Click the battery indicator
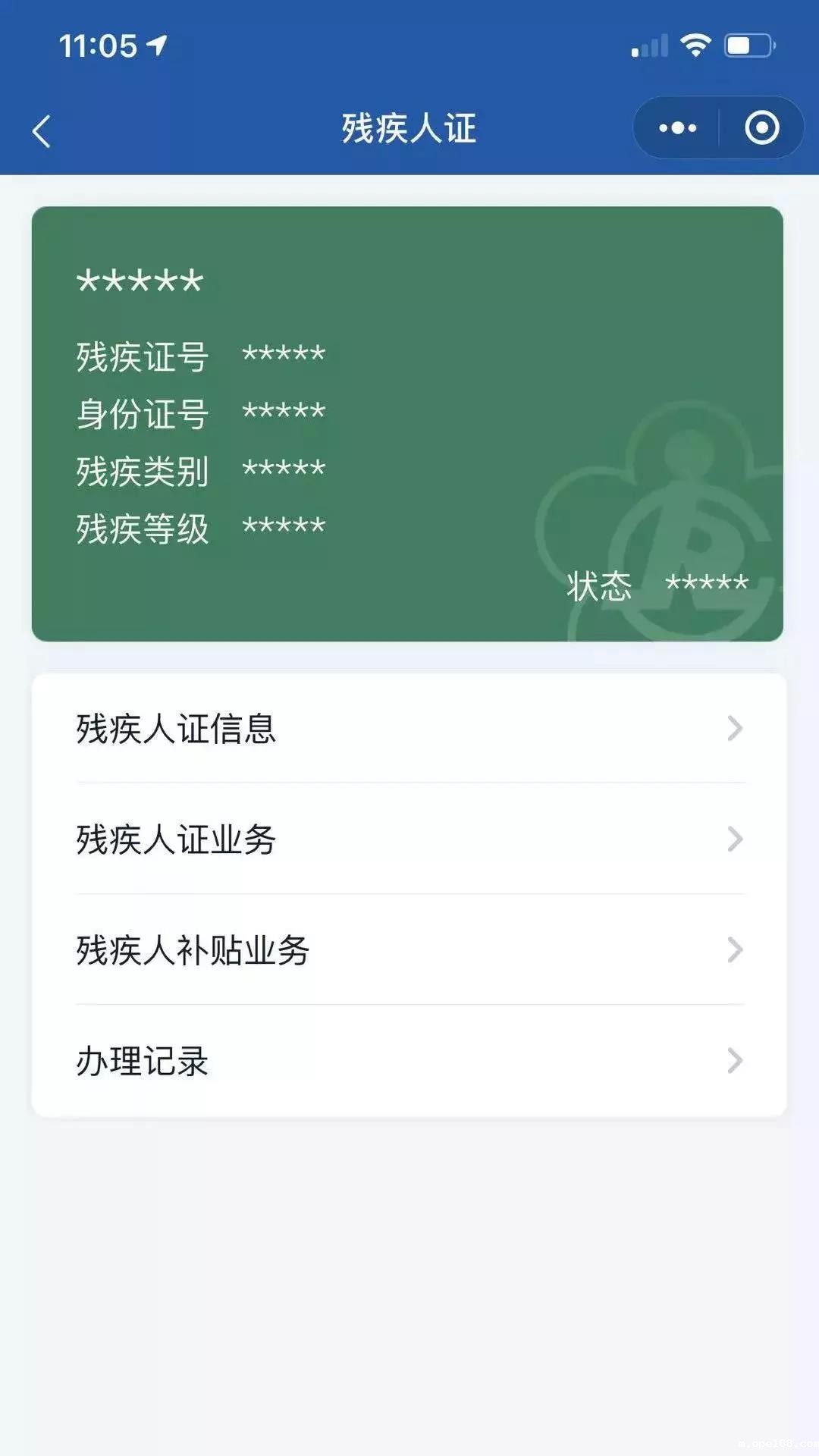819x1456 pixels. (748, 43)
